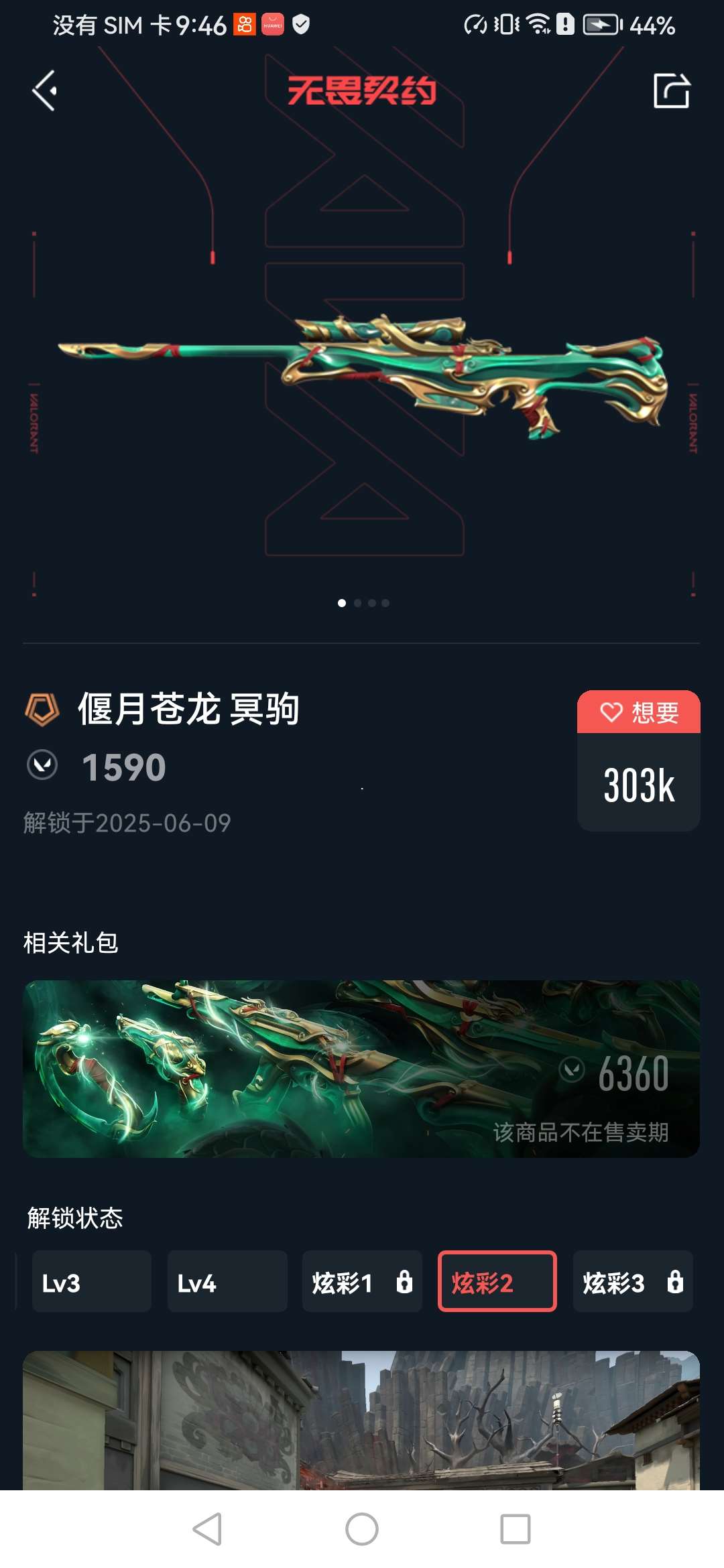724x1568 pixels.
Task: Tap the system home button
Action: point(362,1529)
